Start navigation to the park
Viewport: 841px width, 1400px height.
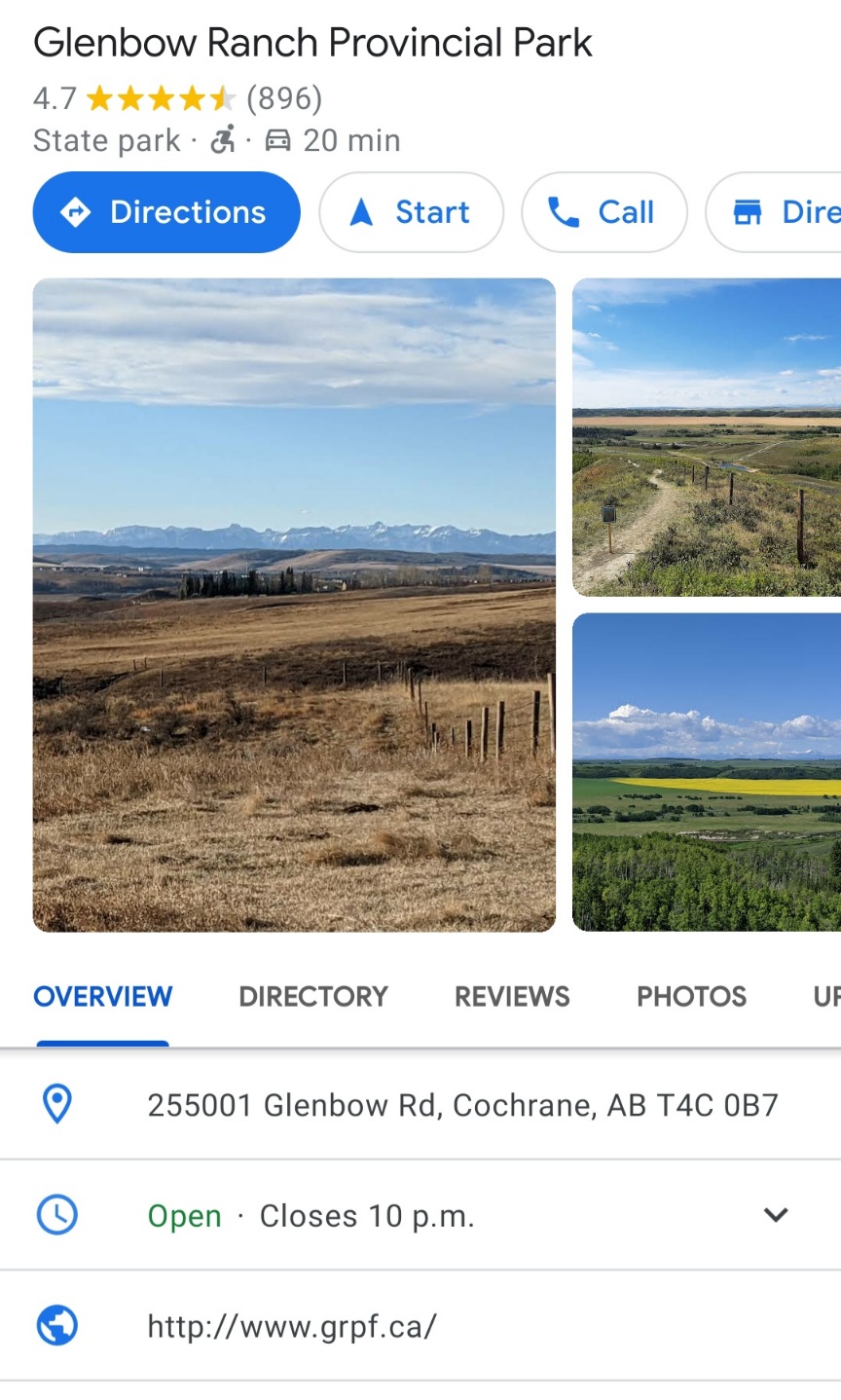(x=411, y=212)
